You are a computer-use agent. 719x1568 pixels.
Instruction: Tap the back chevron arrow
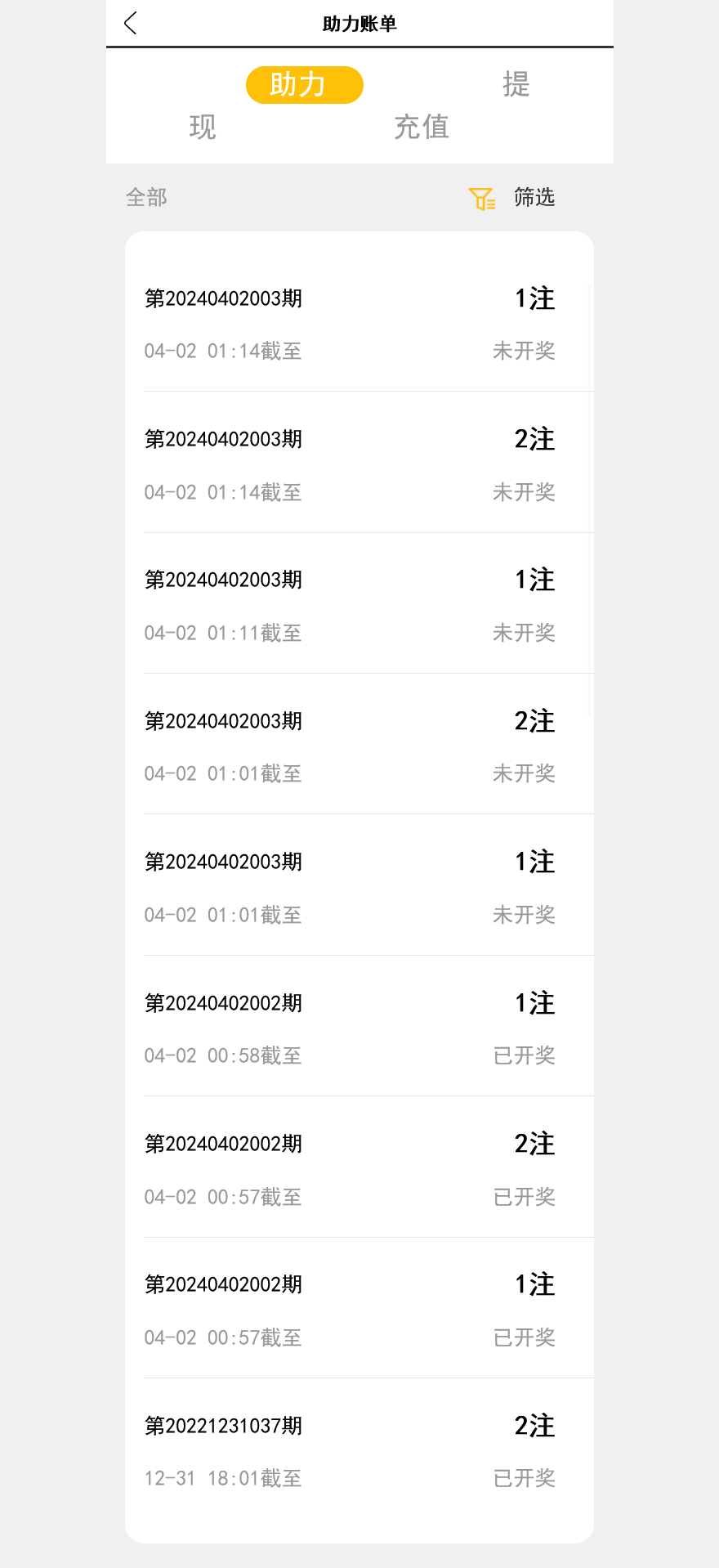(x=130, y=24)
